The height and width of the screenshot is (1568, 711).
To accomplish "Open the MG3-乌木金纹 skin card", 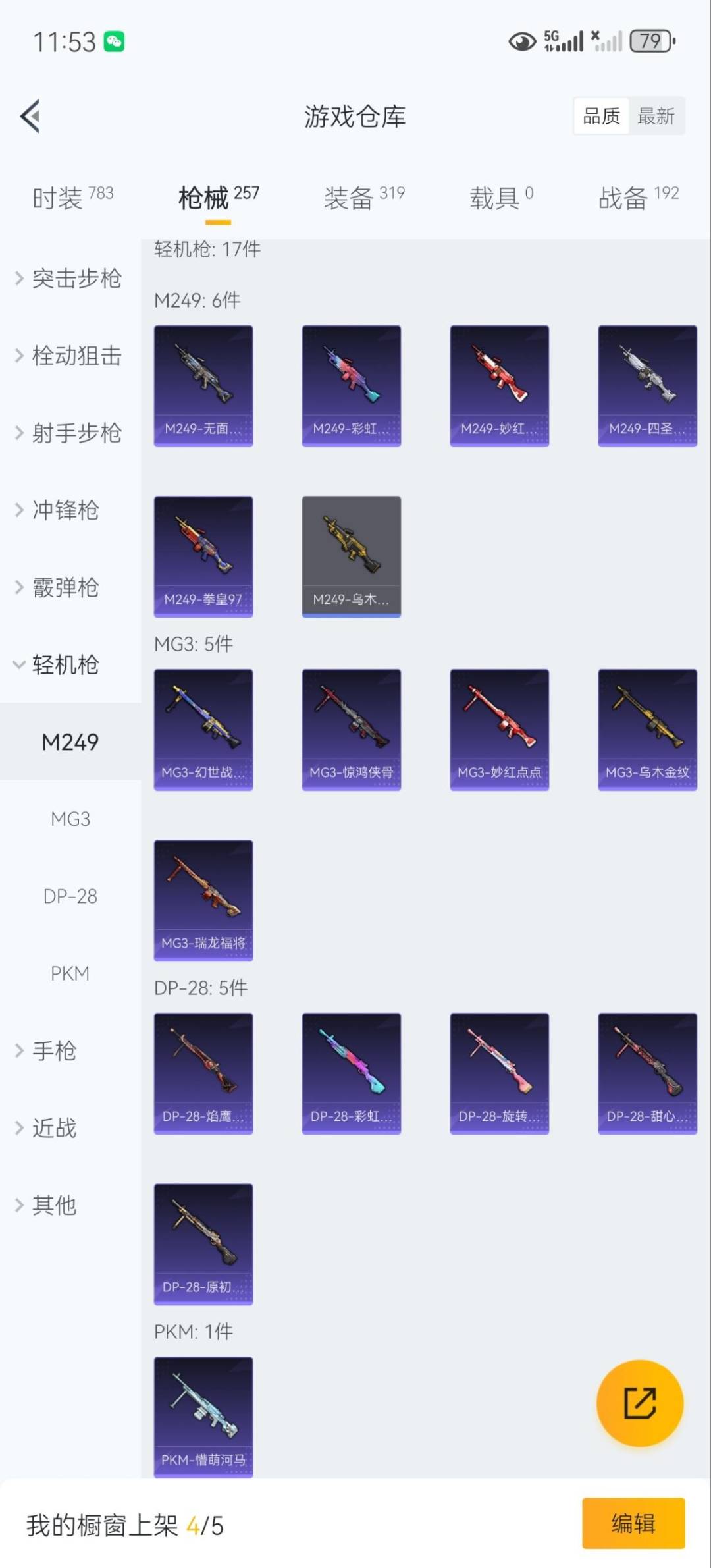I will pyautogui.click(x=646, y=728).
